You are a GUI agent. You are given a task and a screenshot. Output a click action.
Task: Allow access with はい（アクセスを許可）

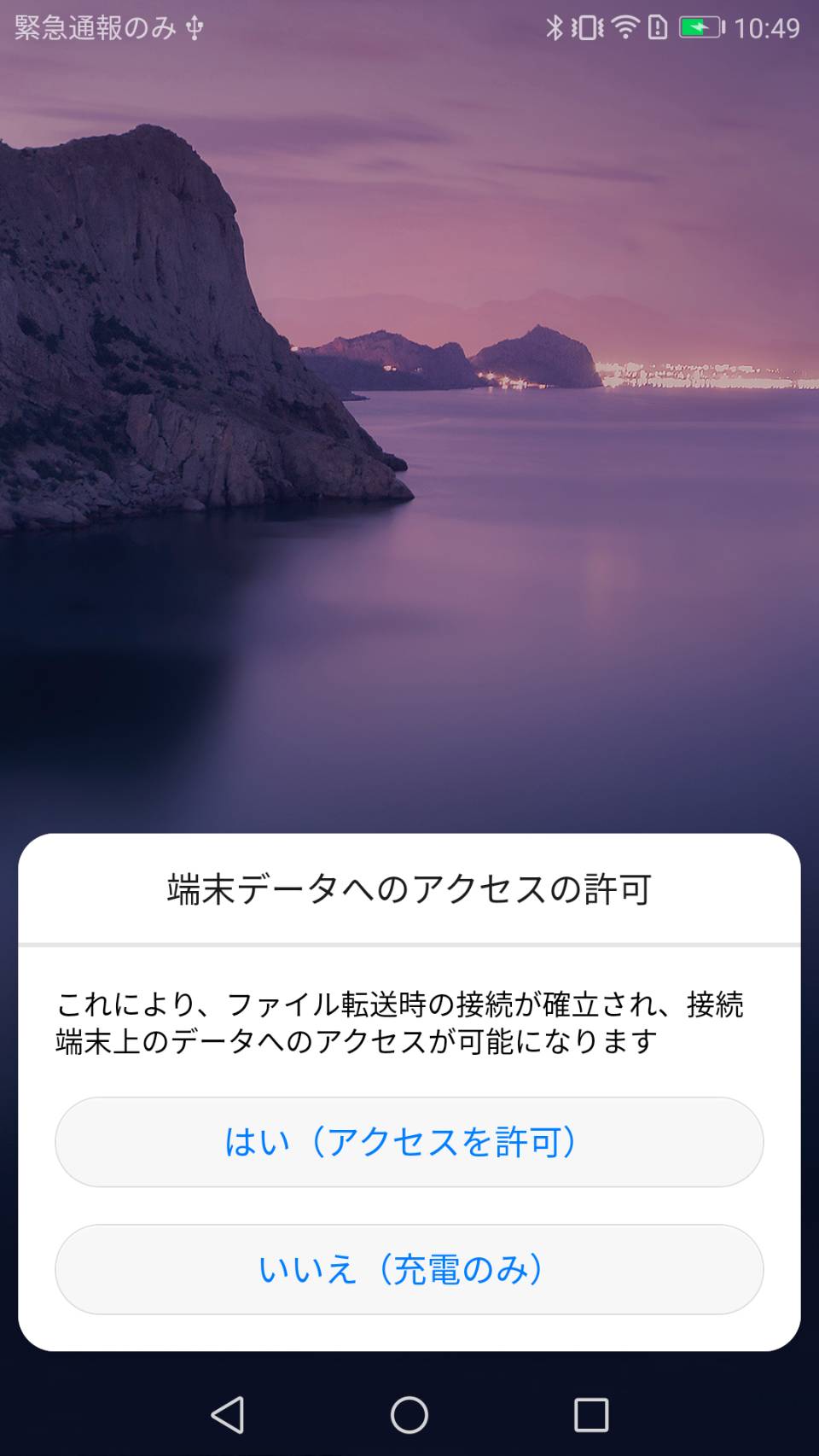[409, 1142]
